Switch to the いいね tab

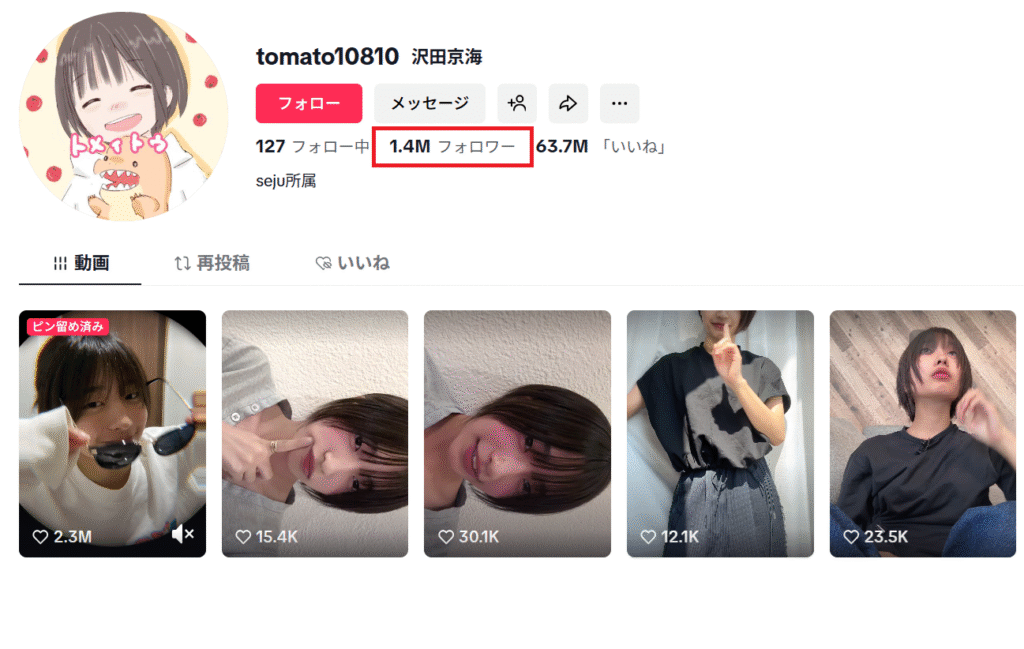tap(352, 263)
